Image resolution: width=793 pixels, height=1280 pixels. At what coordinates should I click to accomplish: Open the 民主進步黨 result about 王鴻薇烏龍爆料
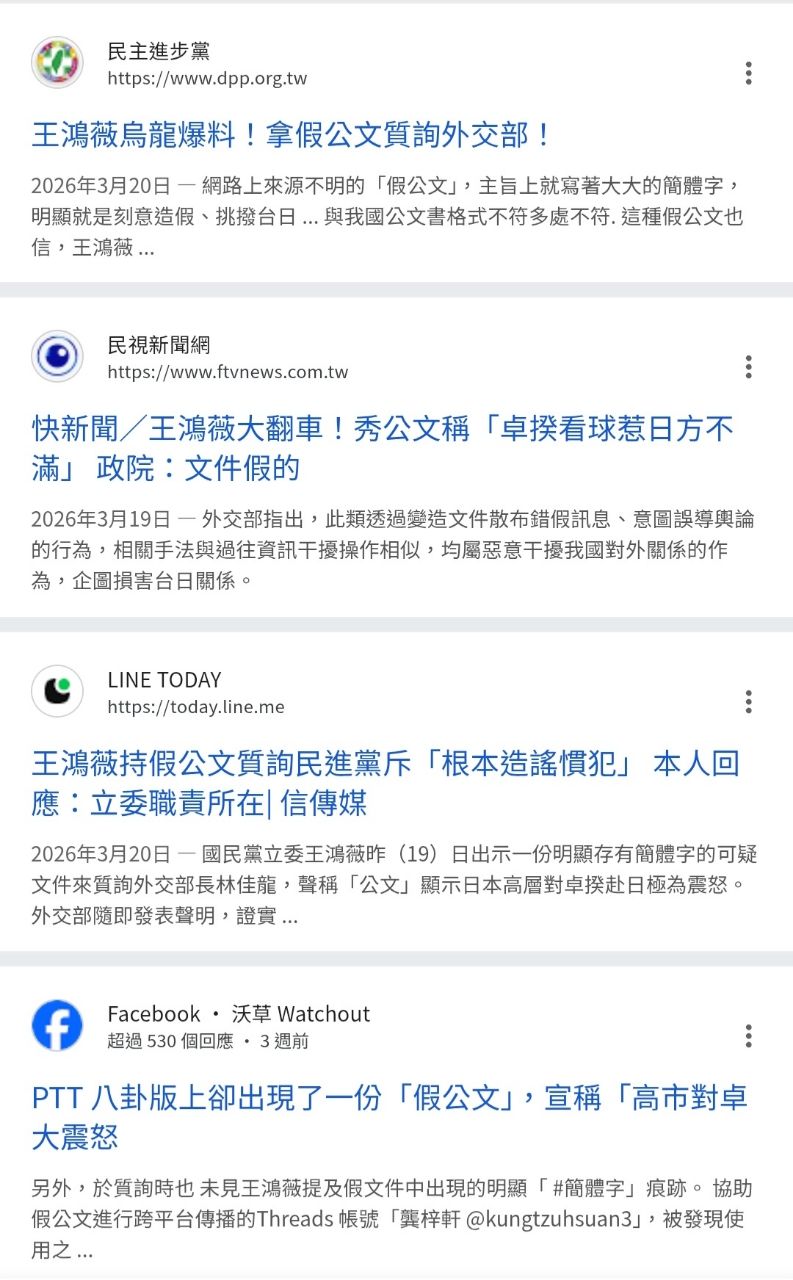(291, 134)
